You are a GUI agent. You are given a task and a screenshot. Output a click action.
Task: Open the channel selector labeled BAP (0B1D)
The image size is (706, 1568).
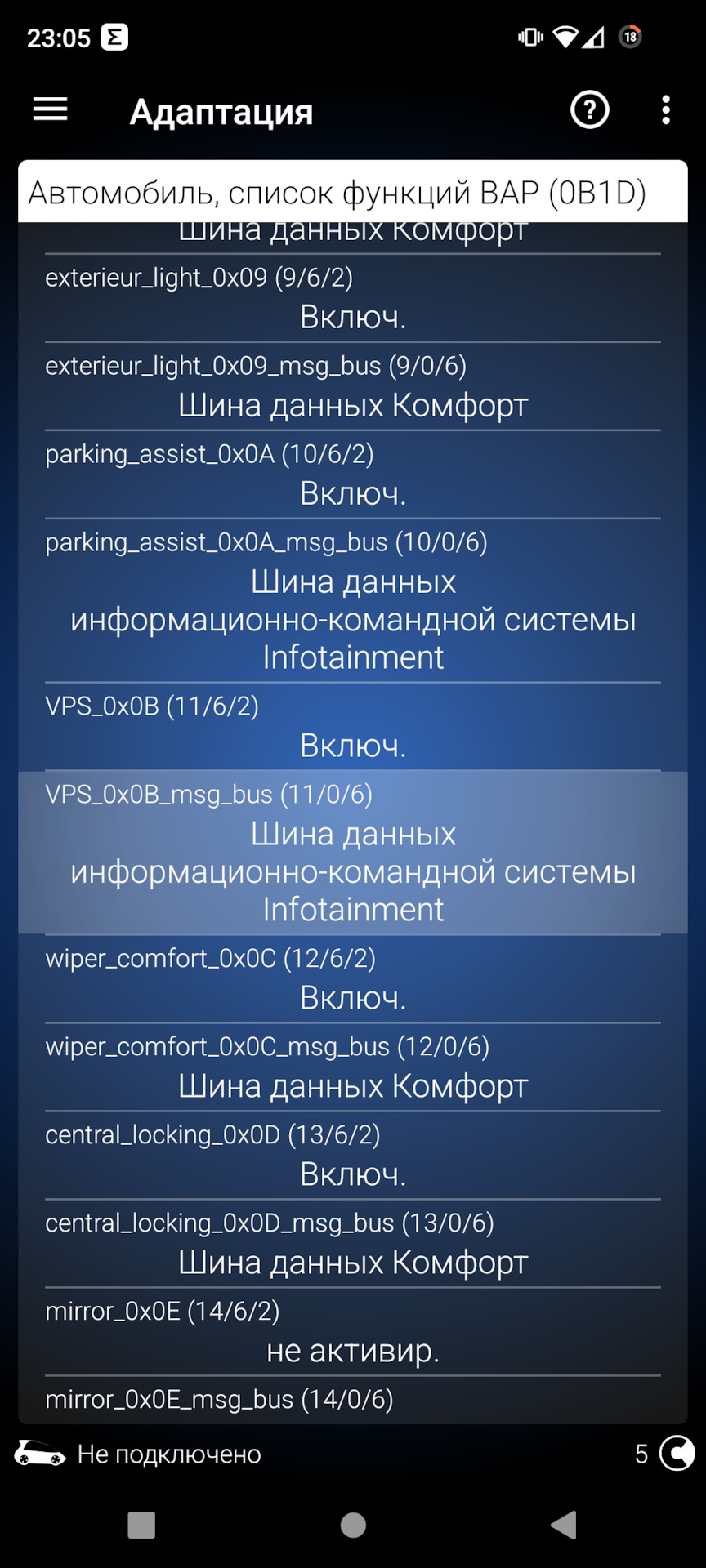pyautogui.click(x=352, y=194)
